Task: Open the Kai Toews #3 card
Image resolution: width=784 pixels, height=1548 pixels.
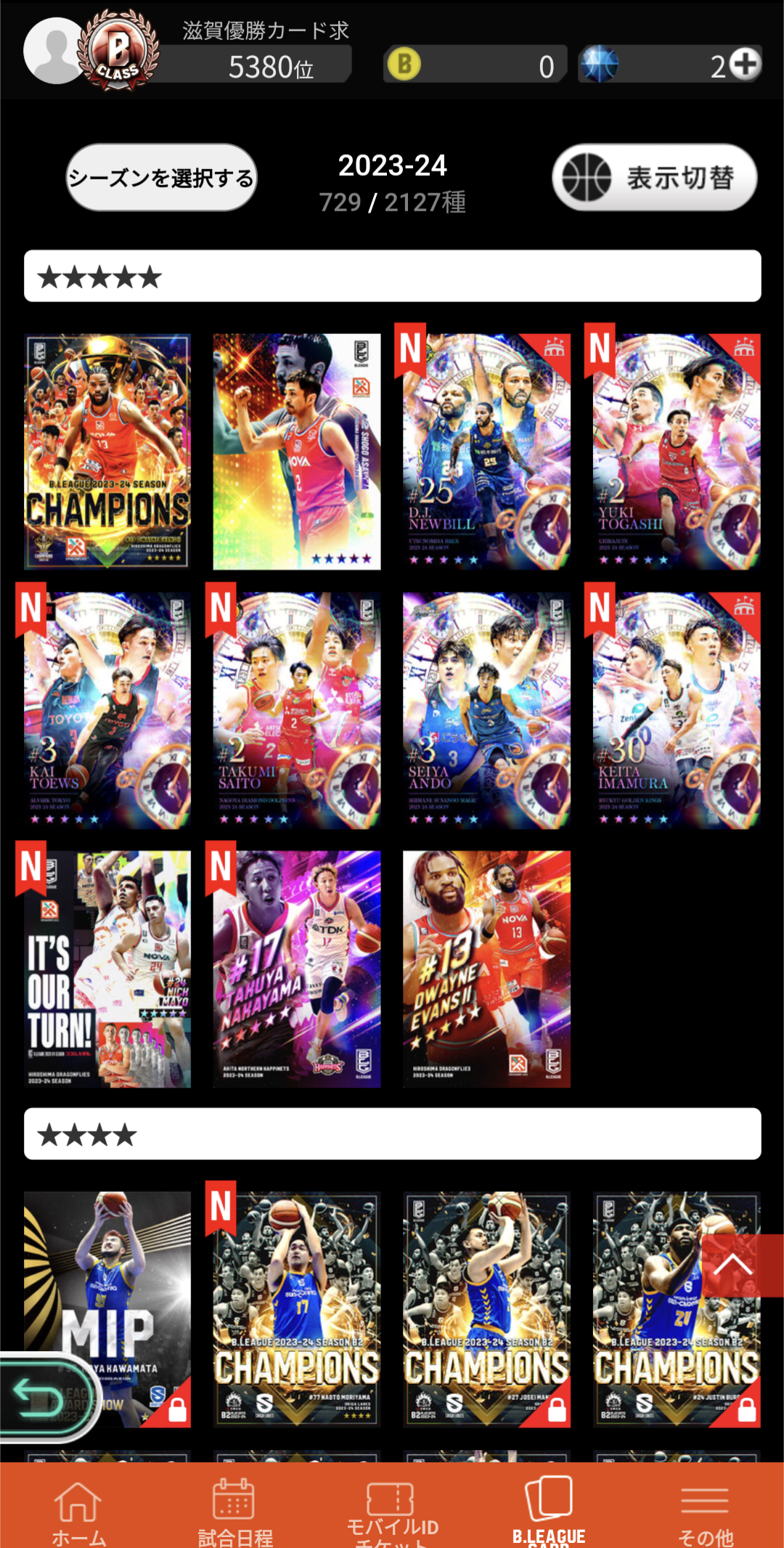Action: [107, 710]
